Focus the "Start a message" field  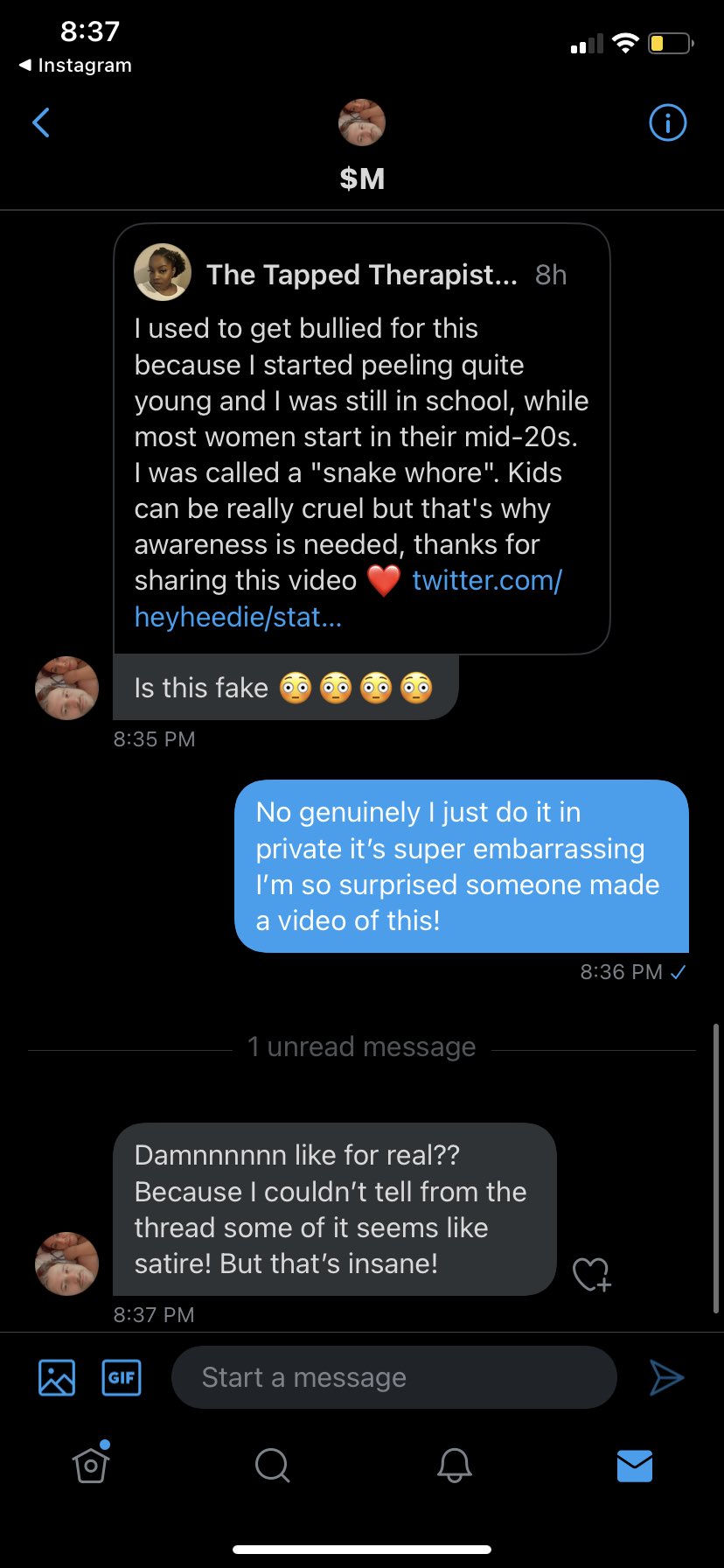[393, 1377]
